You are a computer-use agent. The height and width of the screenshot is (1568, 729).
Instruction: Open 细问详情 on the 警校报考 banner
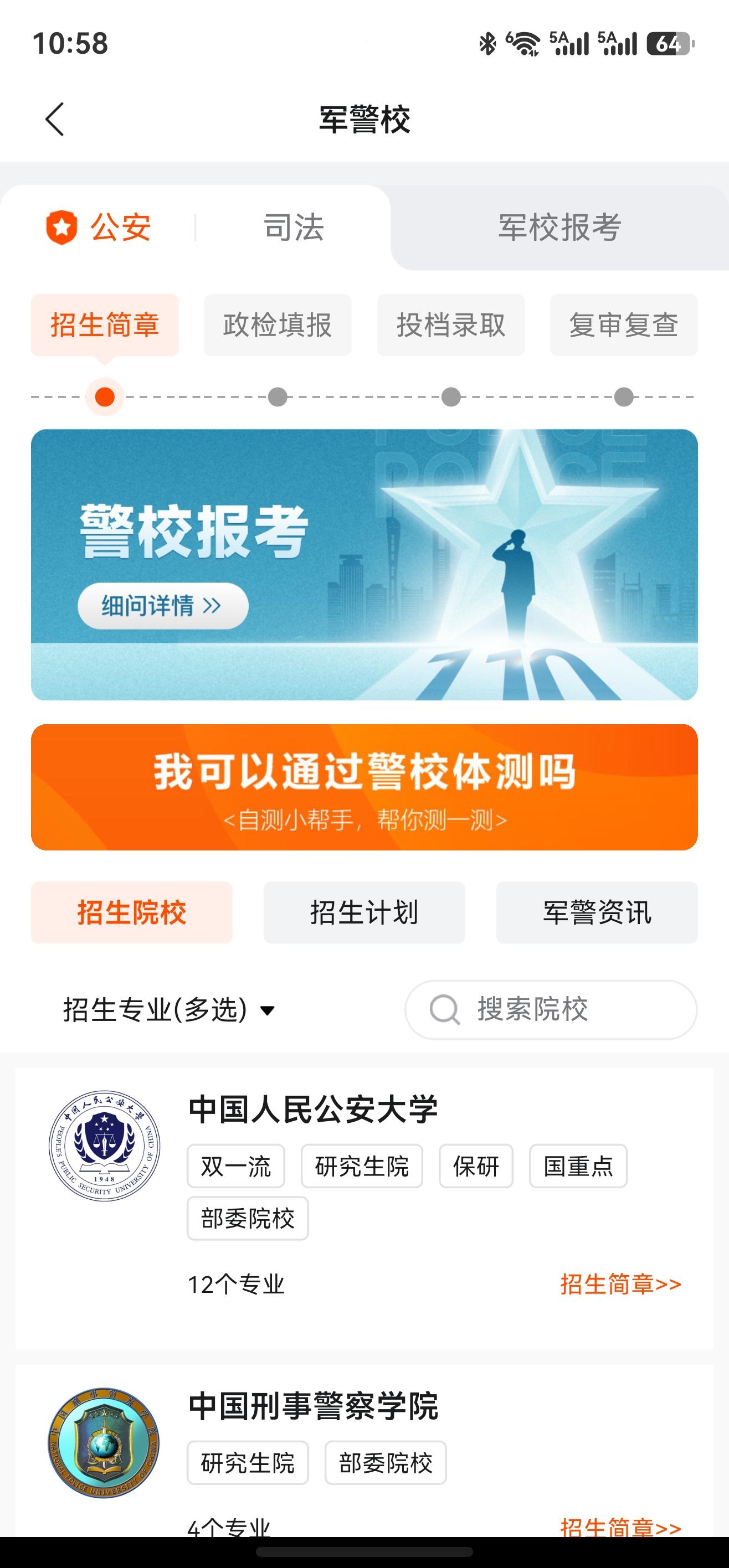pyautogui.click(x=162, y=606)
